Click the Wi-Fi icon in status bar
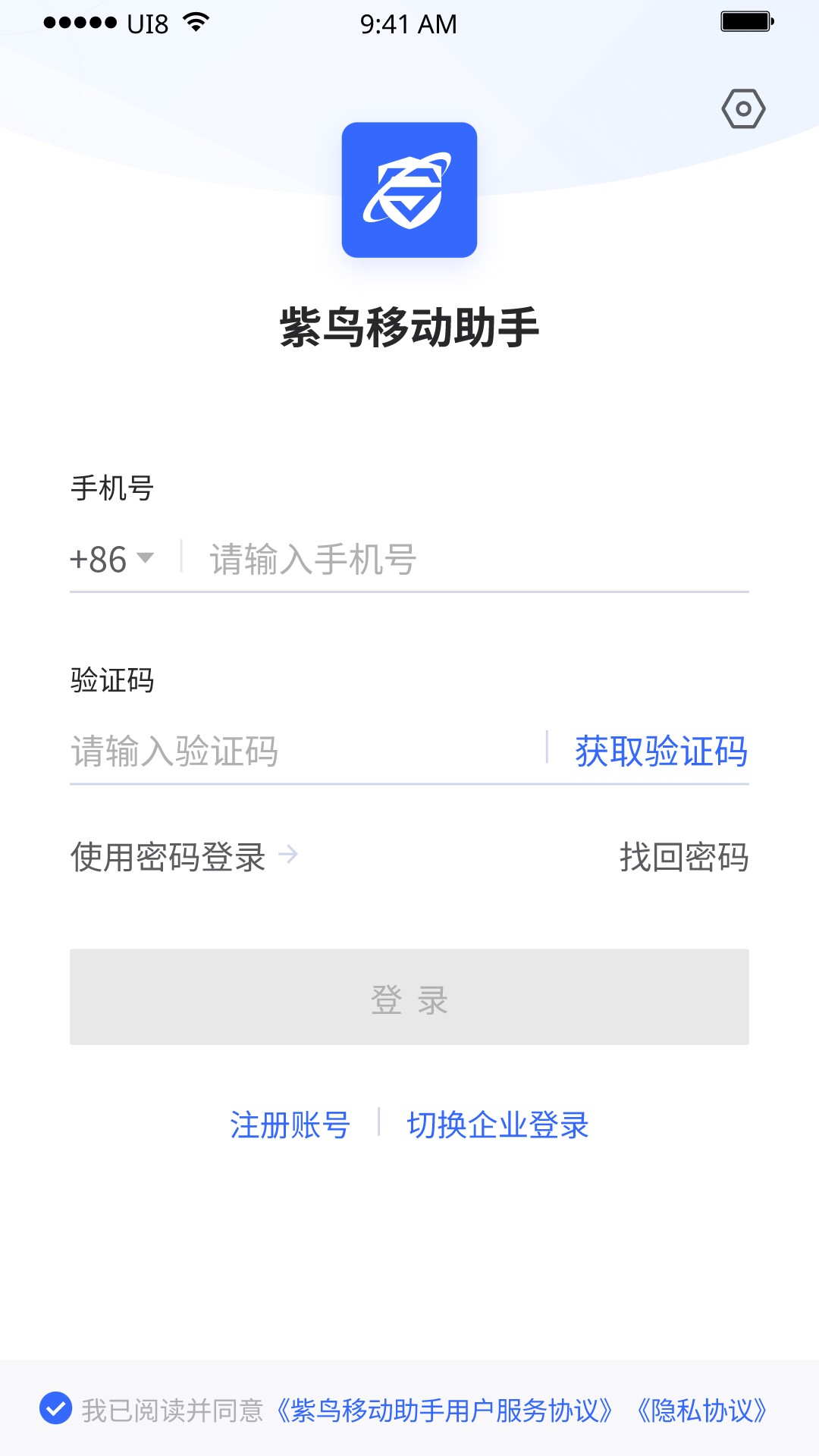This screenshot has width=819, height=1456. click(x=196, y=23)
